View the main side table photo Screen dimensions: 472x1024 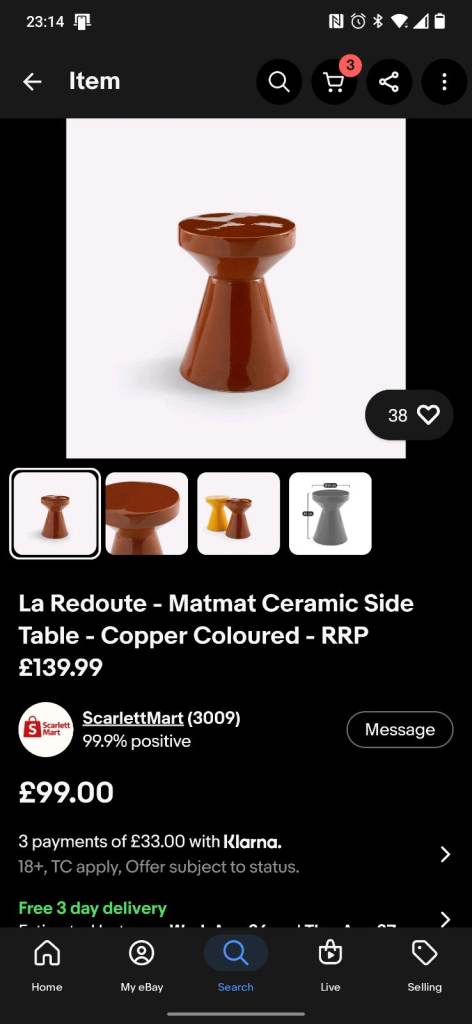236,288
